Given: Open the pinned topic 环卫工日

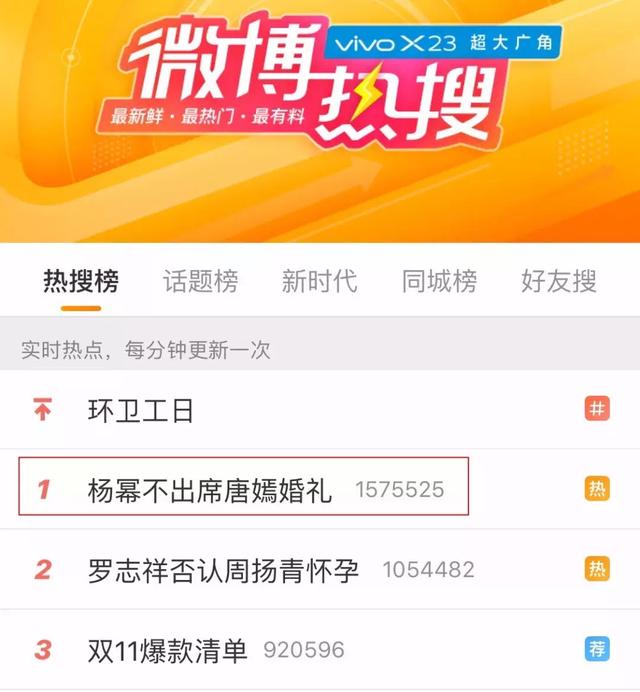Looking at the screenshot, I should [141, 410].
